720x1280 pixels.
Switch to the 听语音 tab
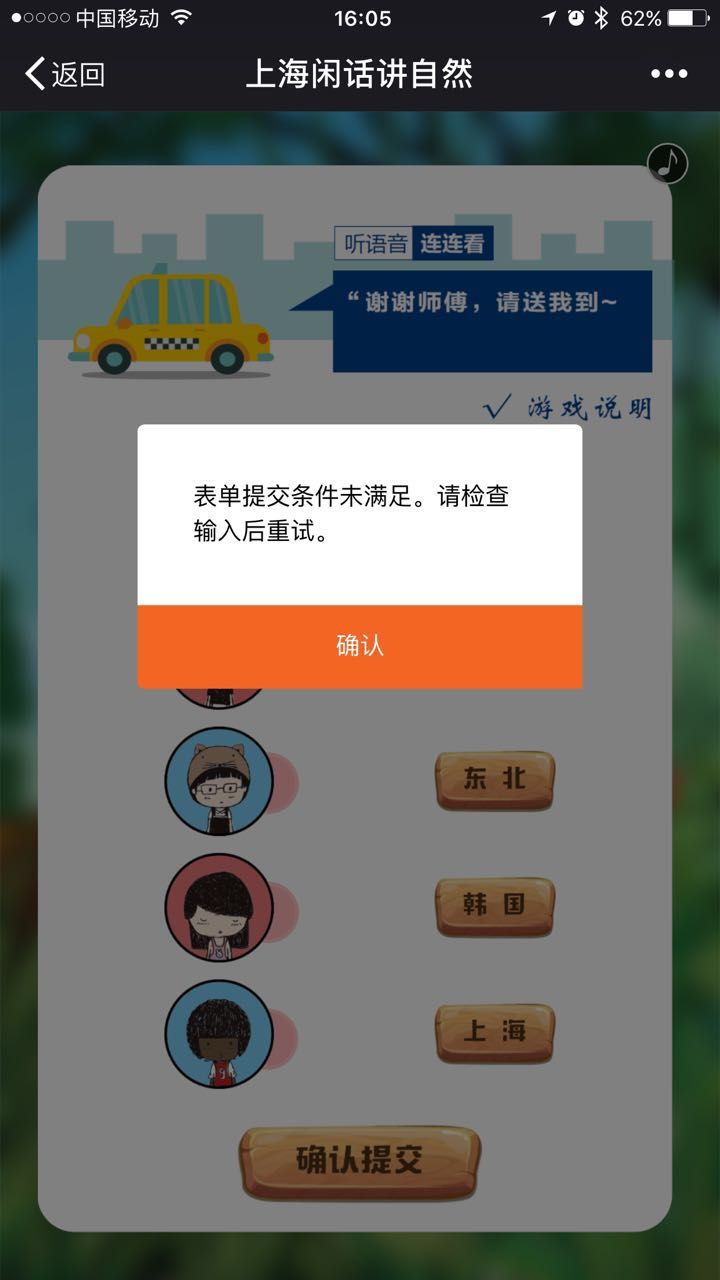[x=375, y=244]
